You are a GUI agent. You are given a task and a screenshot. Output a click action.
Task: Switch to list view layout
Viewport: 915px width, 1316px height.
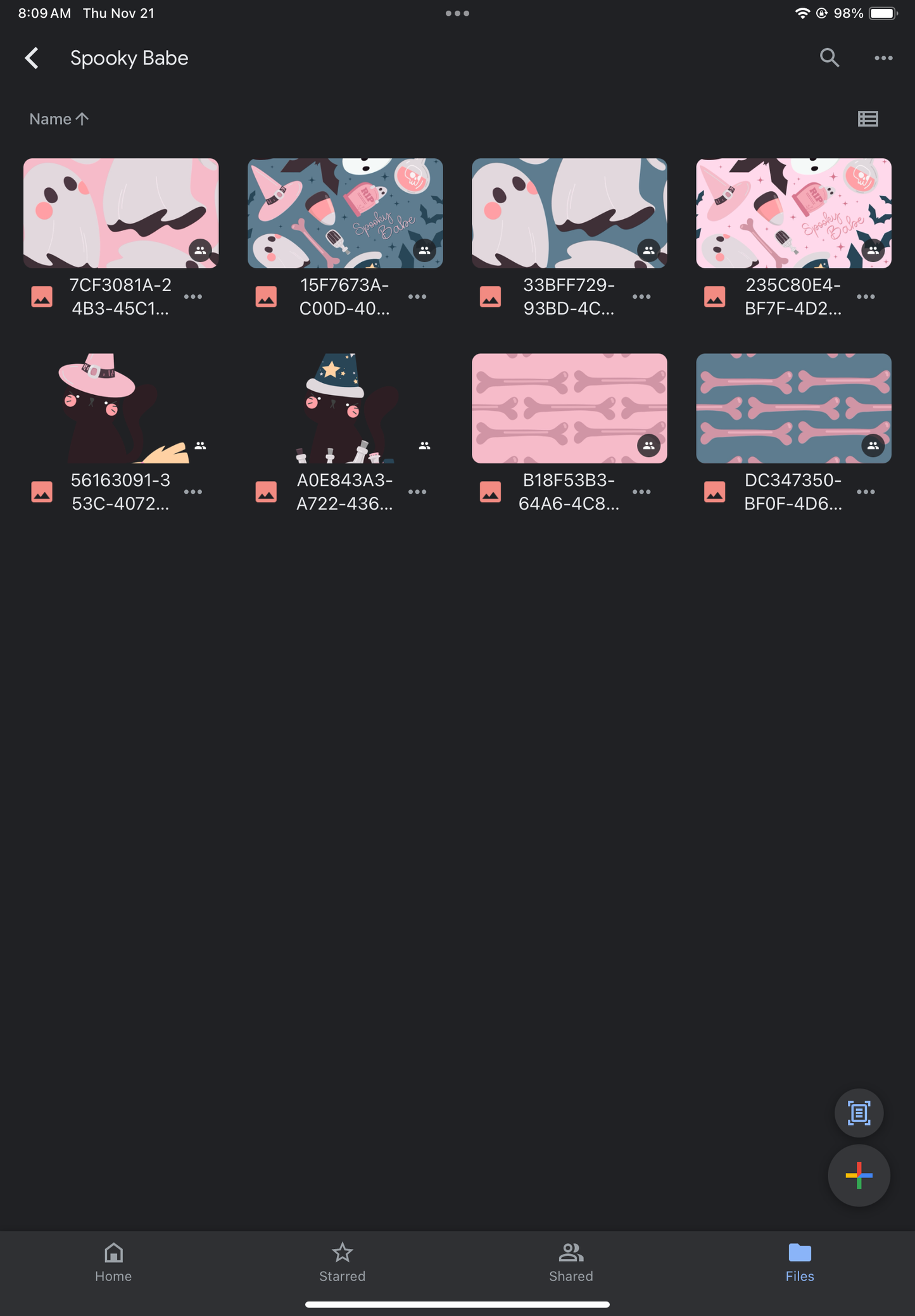coord(868,119)
